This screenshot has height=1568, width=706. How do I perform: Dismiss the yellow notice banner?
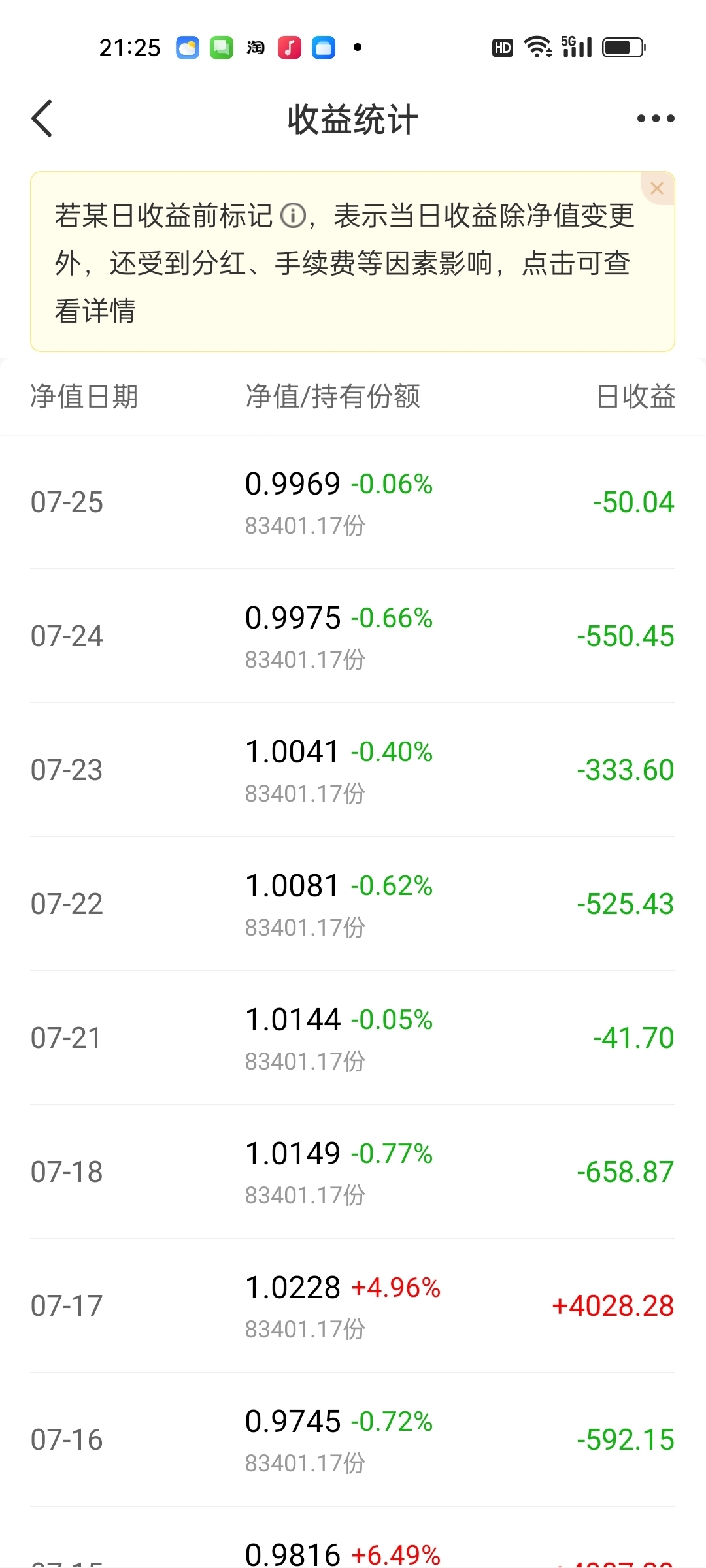pyautogui.click(x=657, y=188)
